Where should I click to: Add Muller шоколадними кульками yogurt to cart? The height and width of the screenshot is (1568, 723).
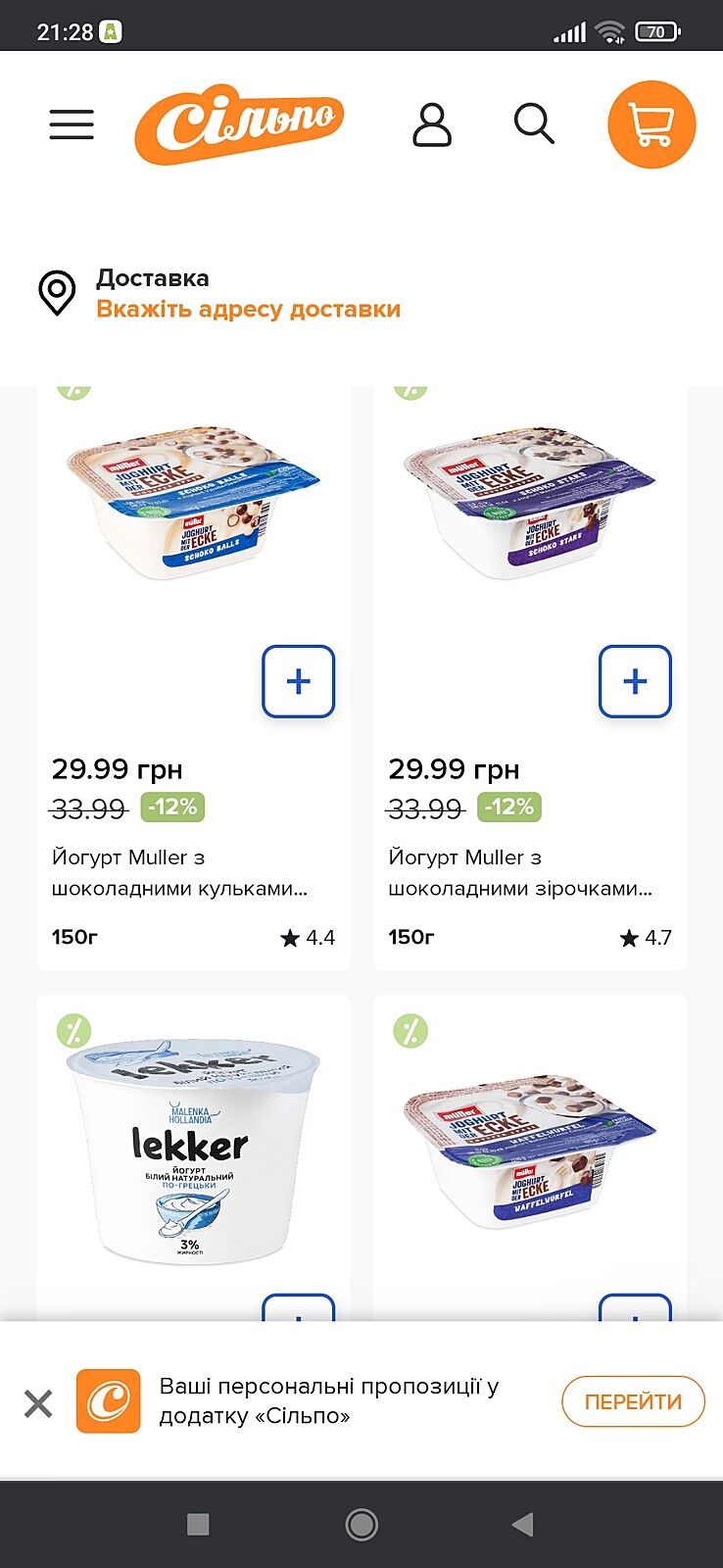click(x=298, y=681)
